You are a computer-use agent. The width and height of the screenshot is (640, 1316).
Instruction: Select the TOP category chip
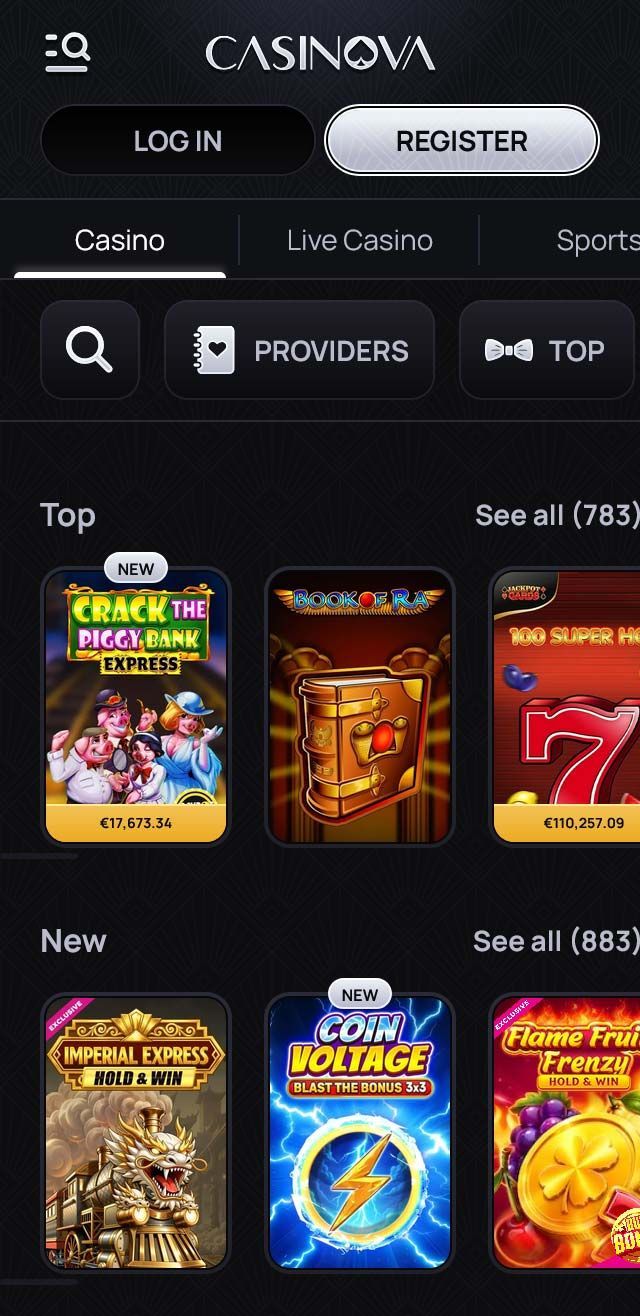547,350
